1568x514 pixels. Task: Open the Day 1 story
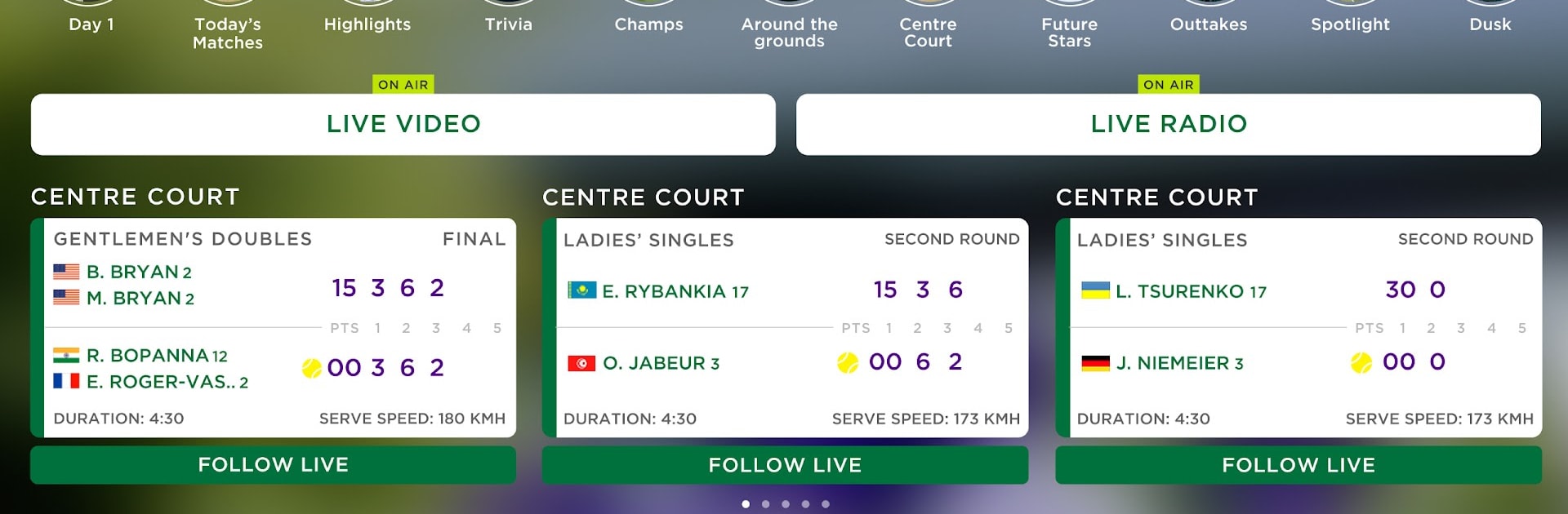click(x=91, y=24)
